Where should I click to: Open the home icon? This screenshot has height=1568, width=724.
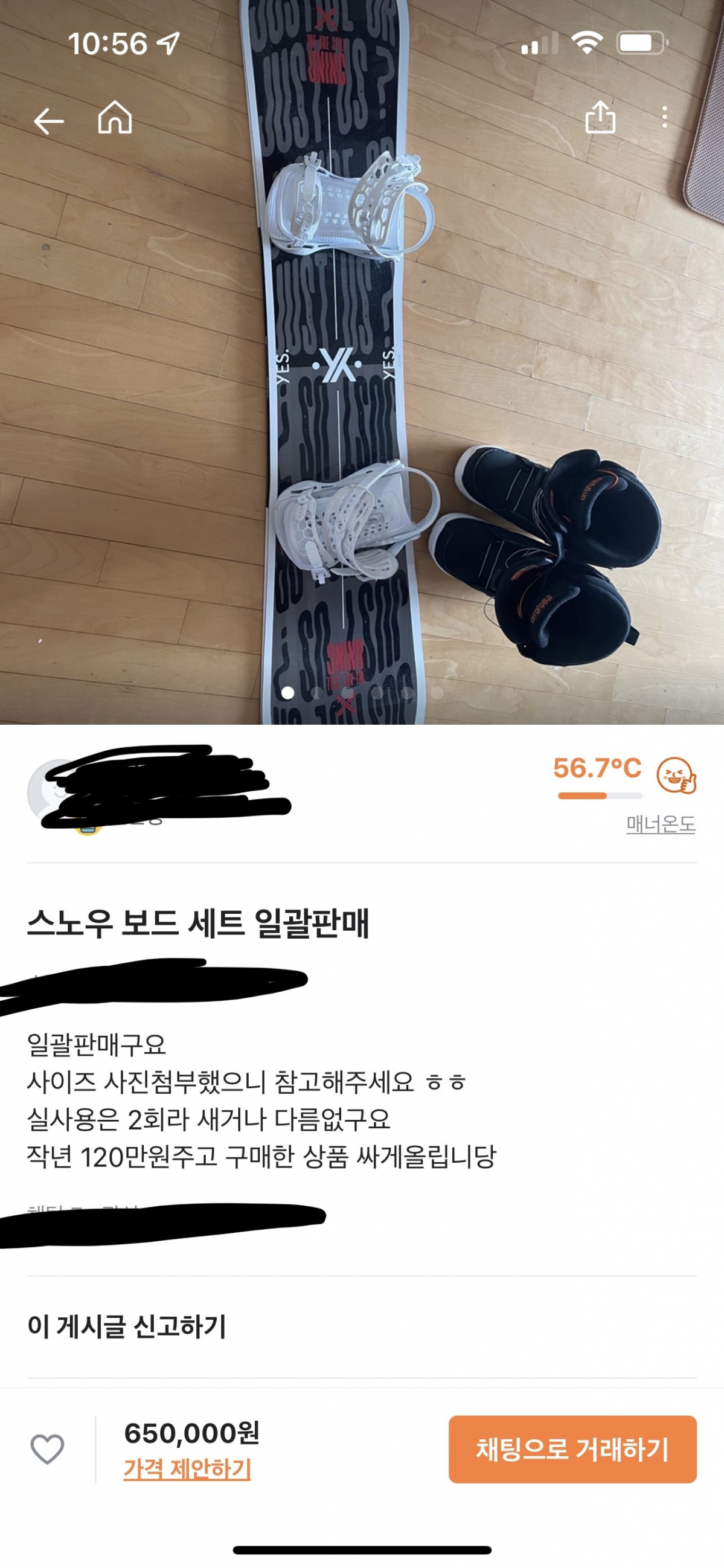pos(115,117)
